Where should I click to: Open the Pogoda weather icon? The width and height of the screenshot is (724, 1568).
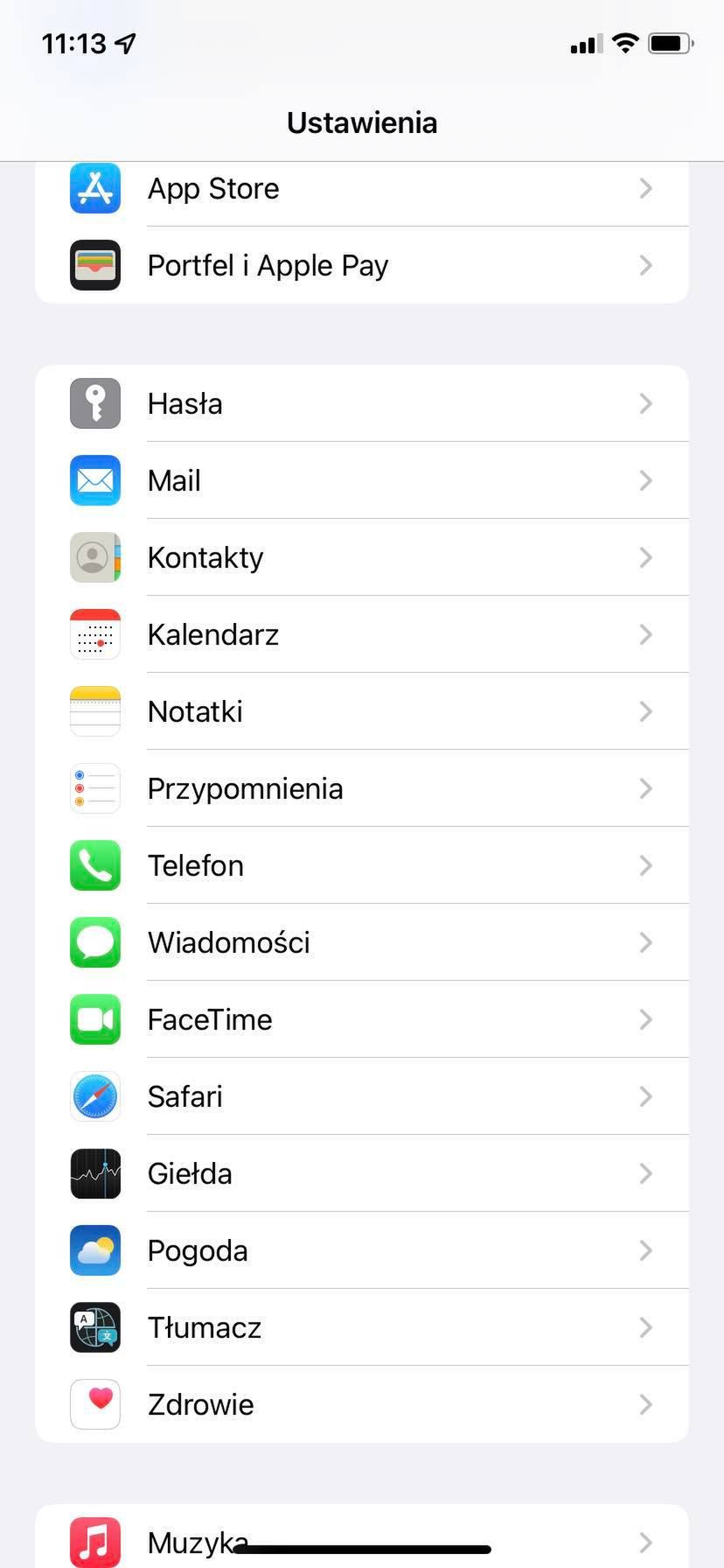coord(94,1250)
